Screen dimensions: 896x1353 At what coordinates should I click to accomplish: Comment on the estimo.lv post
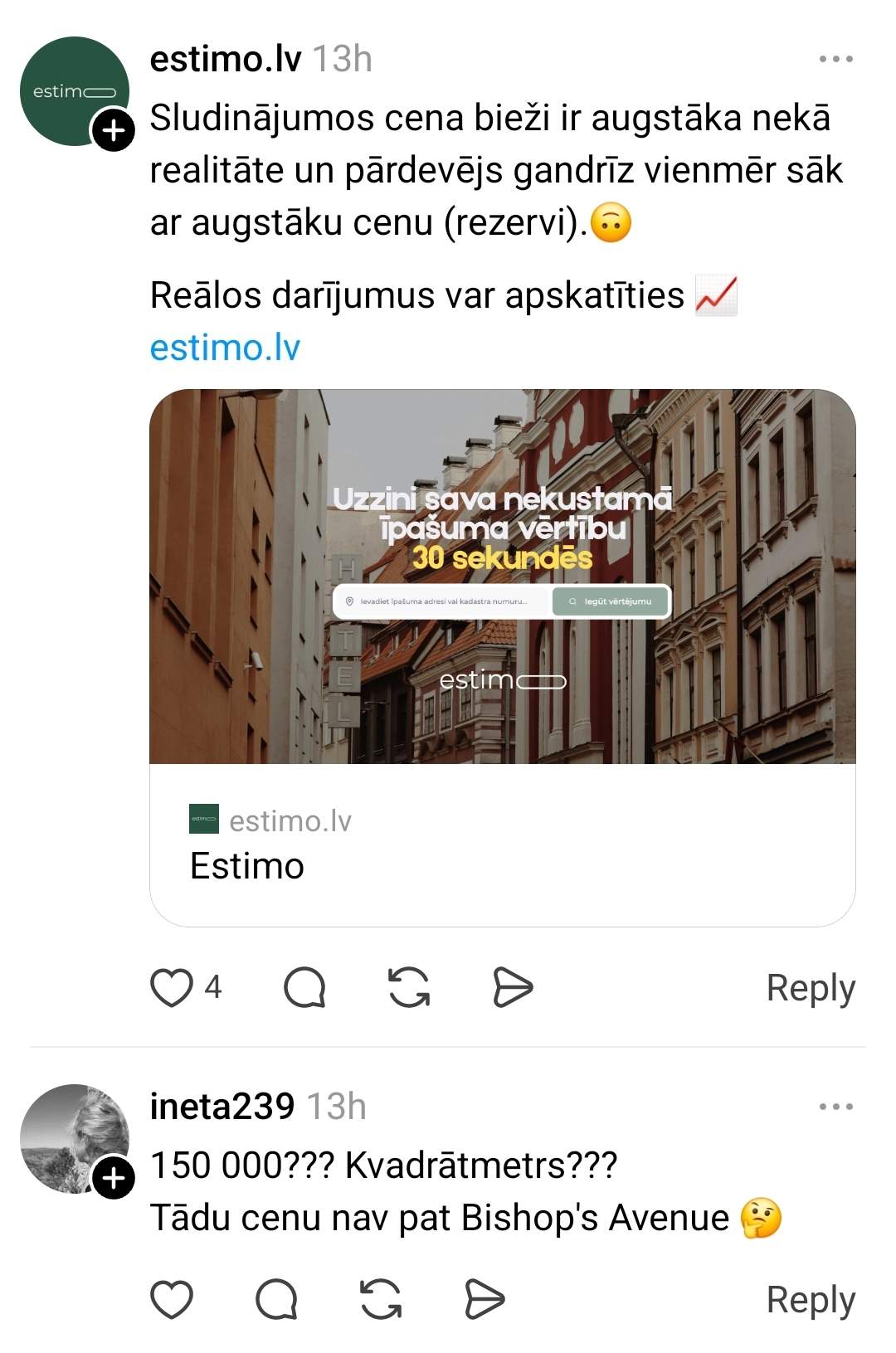point(304,987)
